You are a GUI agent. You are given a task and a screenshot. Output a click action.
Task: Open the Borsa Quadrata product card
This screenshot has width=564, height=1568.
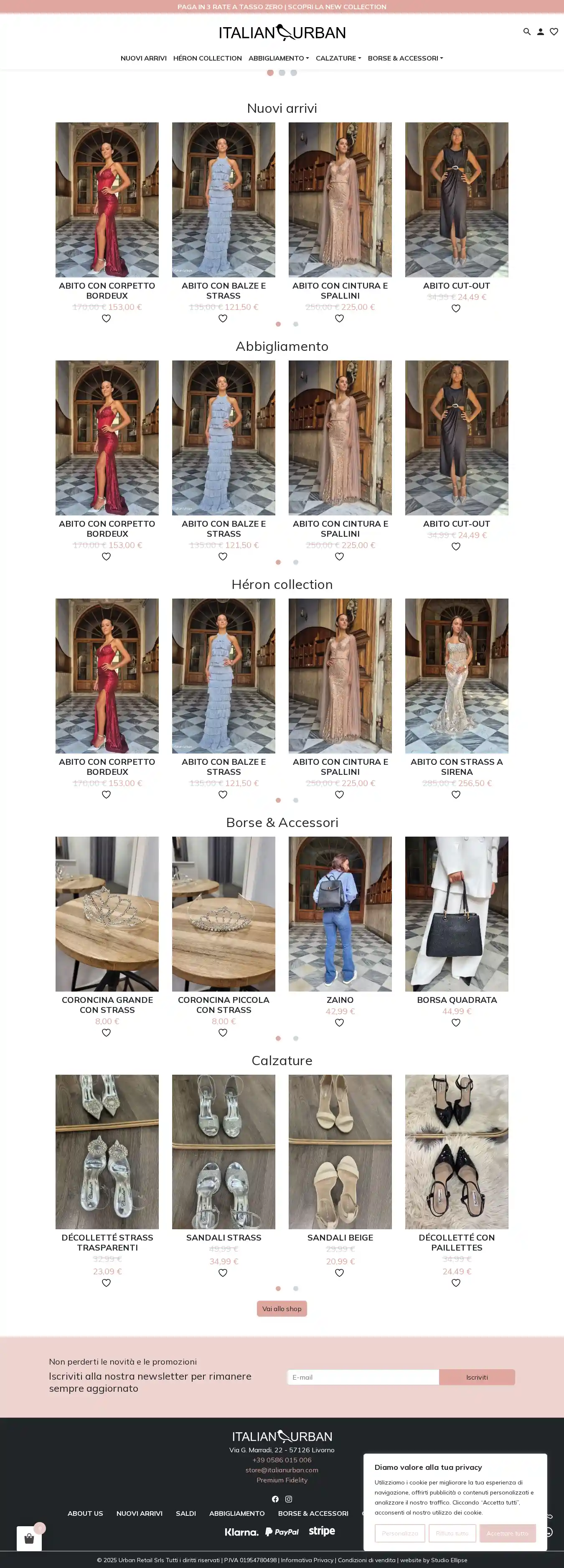coord(456,913)
